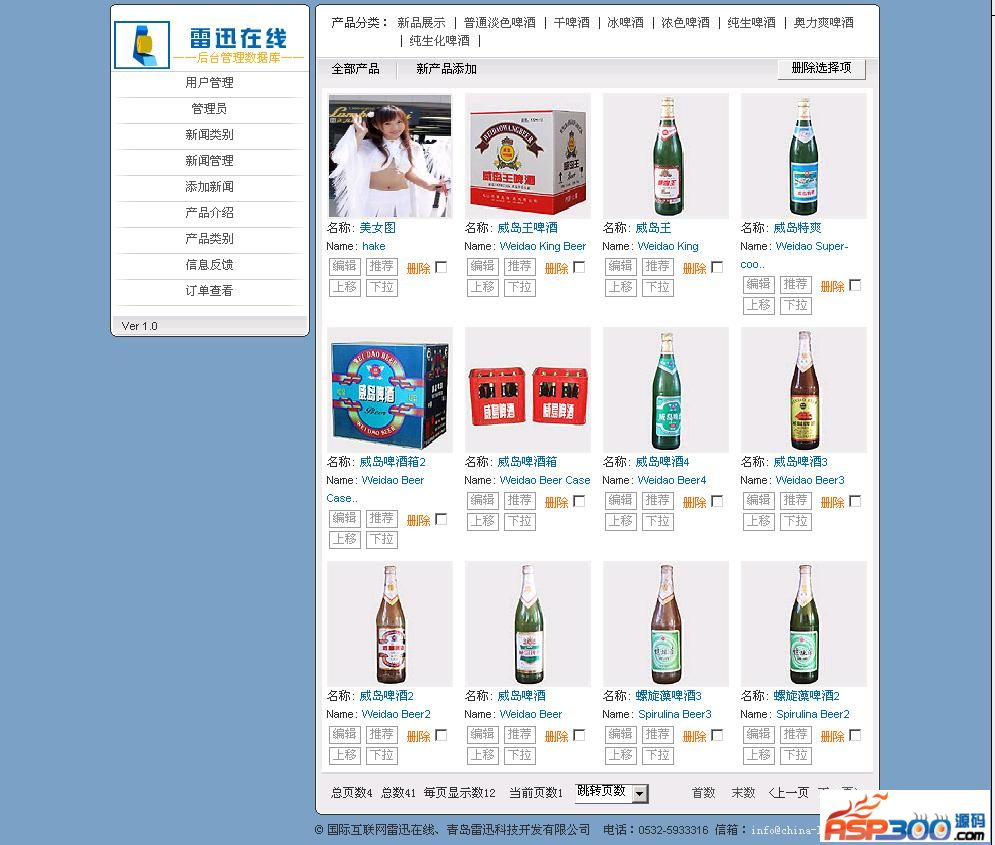Open 订单查看 in the sidebar

(209, 291)
